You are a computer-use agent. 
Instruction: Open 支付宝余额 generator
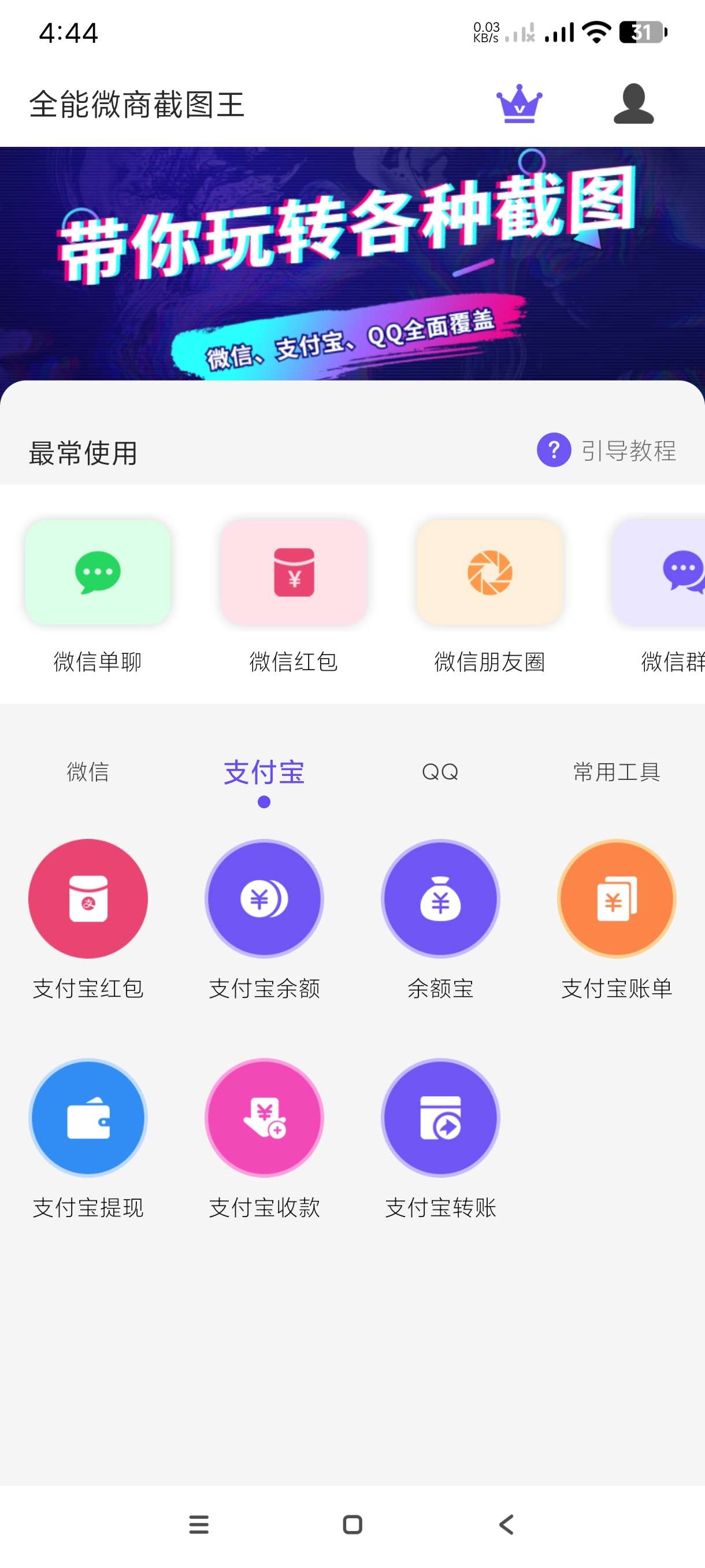pyautogui.click(x=264, y=898)
